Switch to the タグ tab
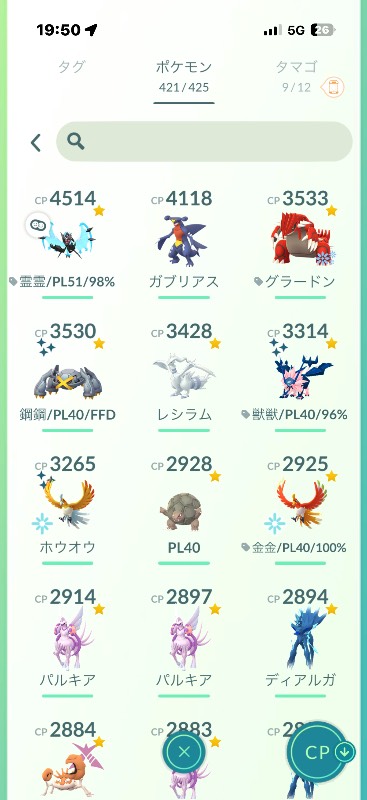 [71, 67]
